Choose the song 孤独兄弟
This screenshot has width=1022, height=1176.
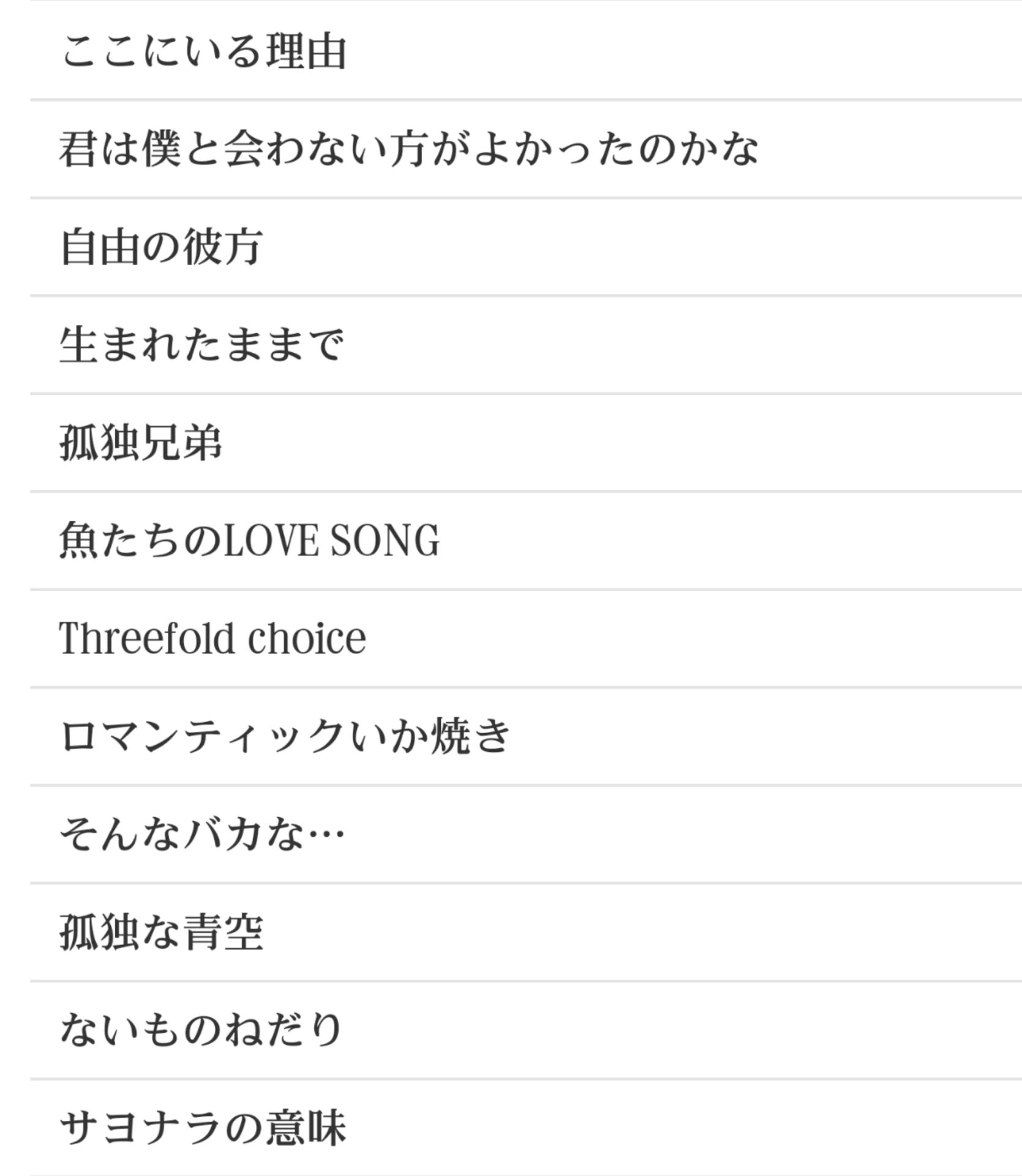(141, 443)
